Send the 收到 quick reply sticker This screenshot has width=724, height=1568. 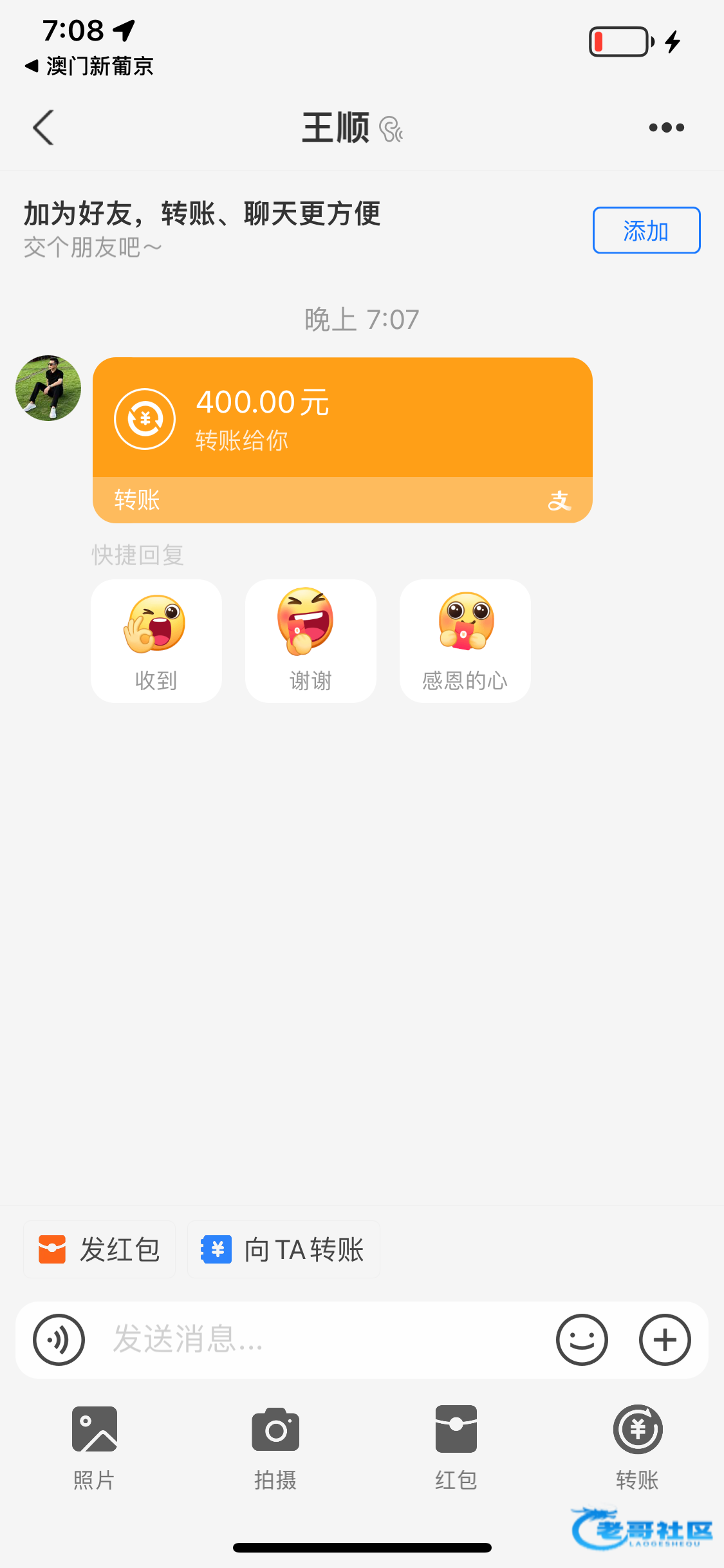pos(156,640)
